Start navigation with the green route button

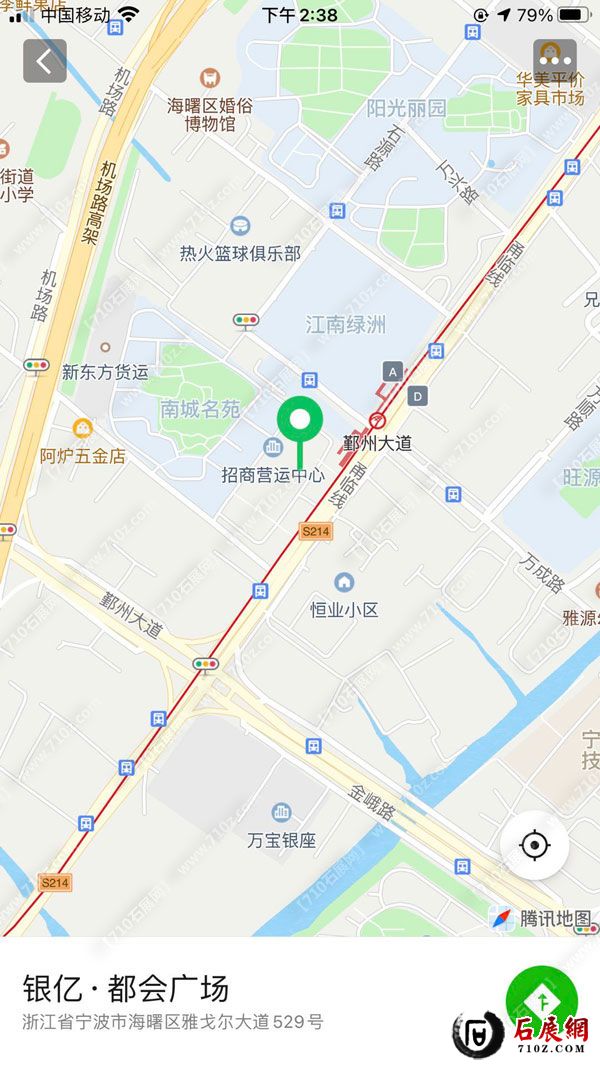click(x=541, y=998)
